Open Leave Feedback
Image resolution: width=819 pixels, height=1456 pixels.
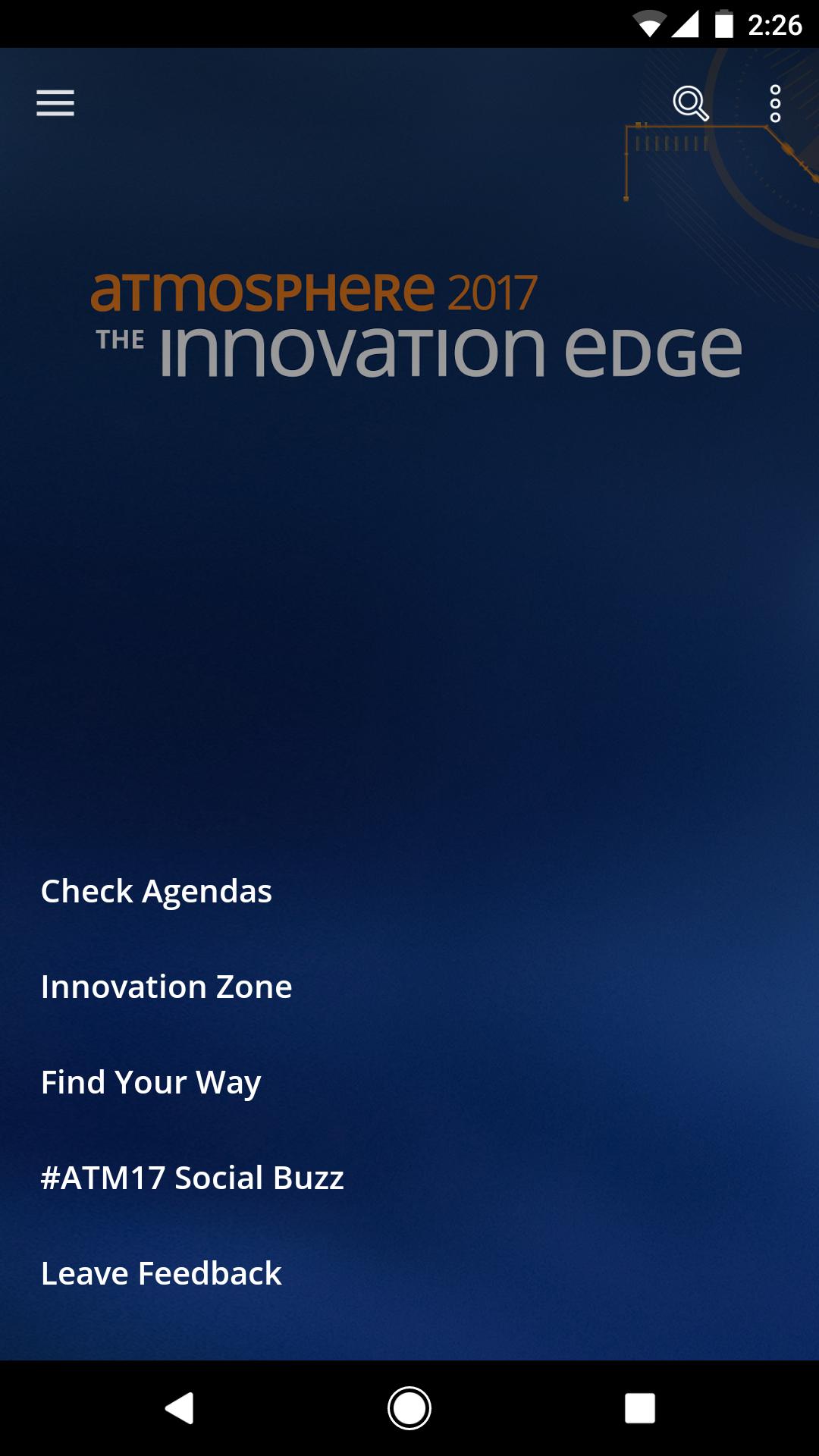[162, 1273]
